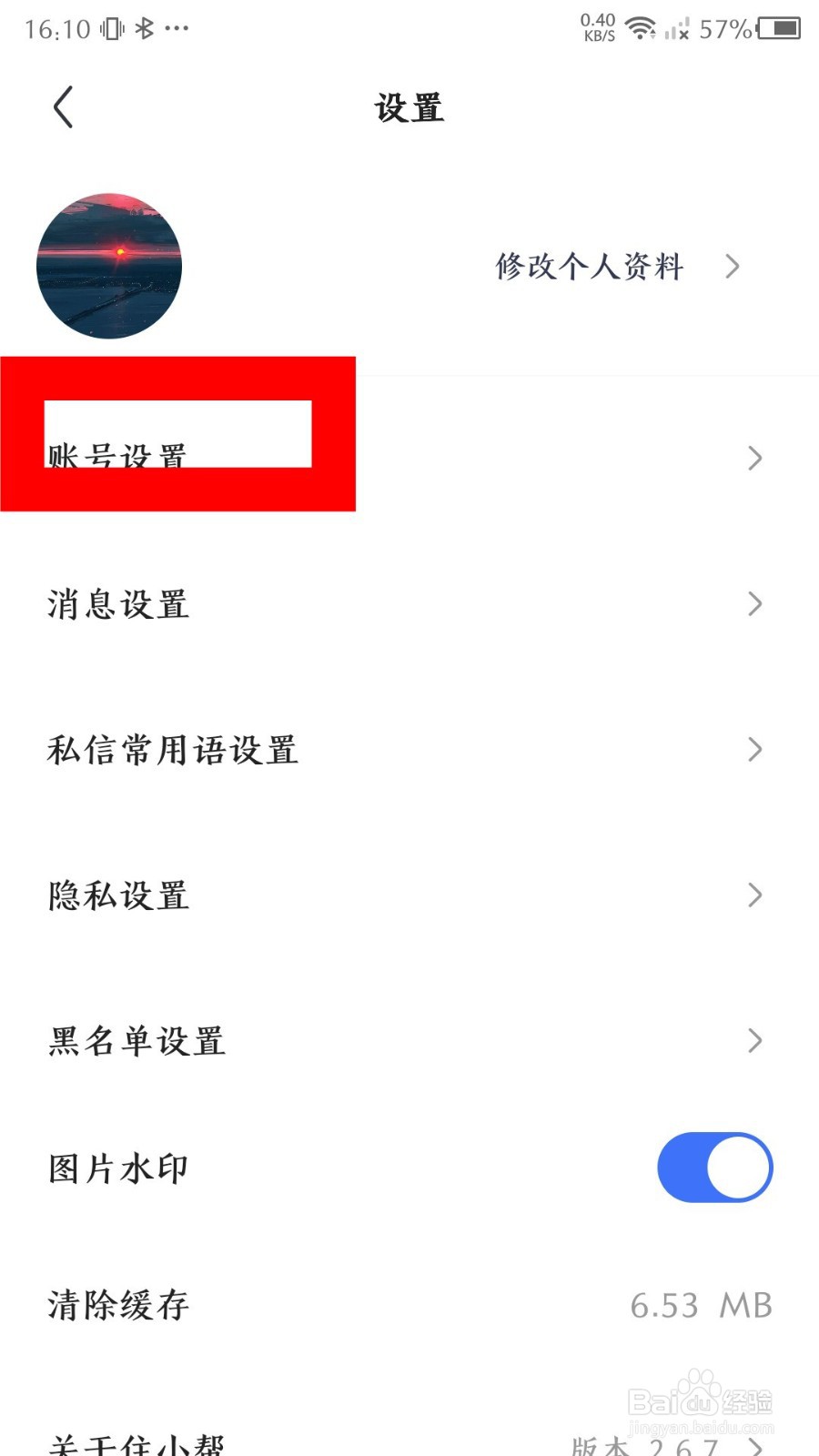Tap the ellipsis icon in the status bar

coord(176,29)
